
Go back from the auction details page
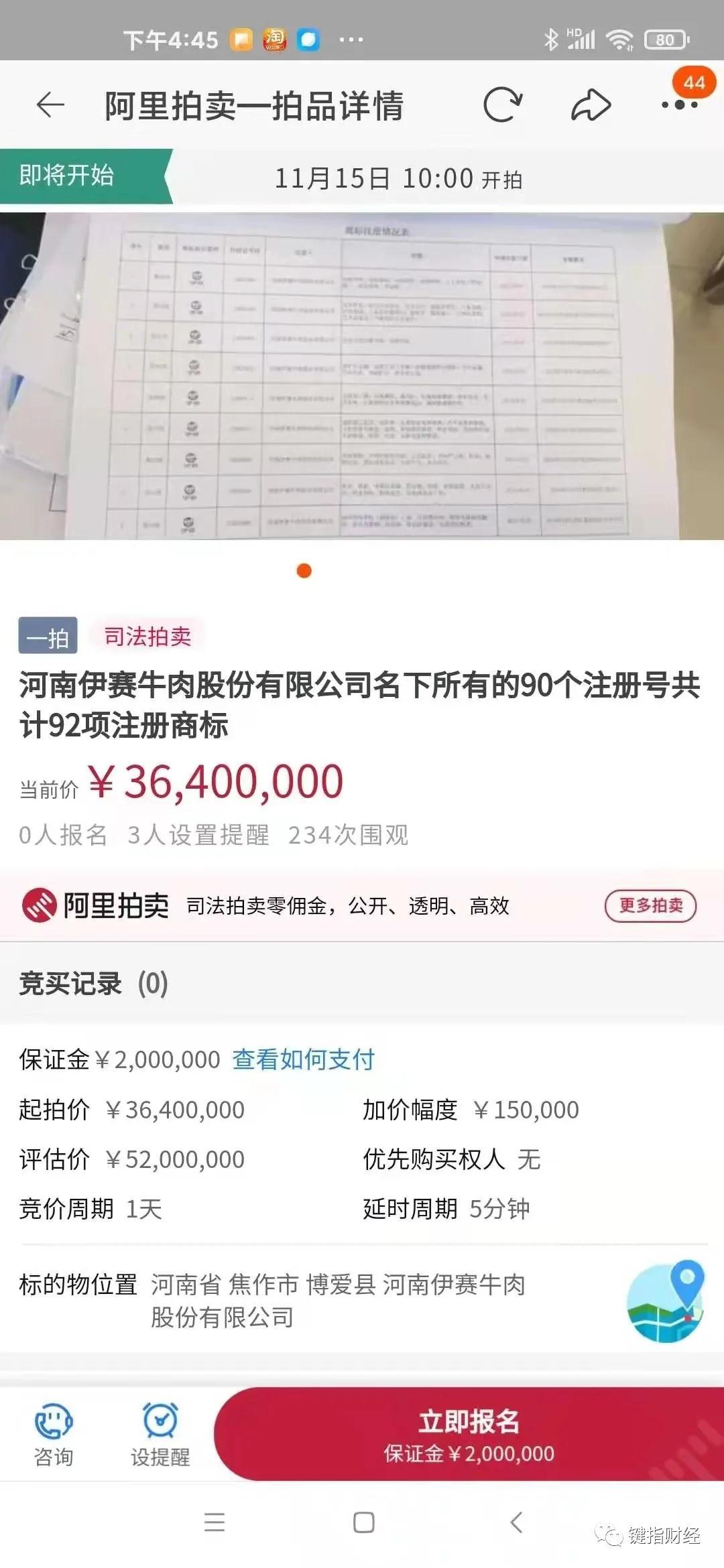click(x=50, y=105)
